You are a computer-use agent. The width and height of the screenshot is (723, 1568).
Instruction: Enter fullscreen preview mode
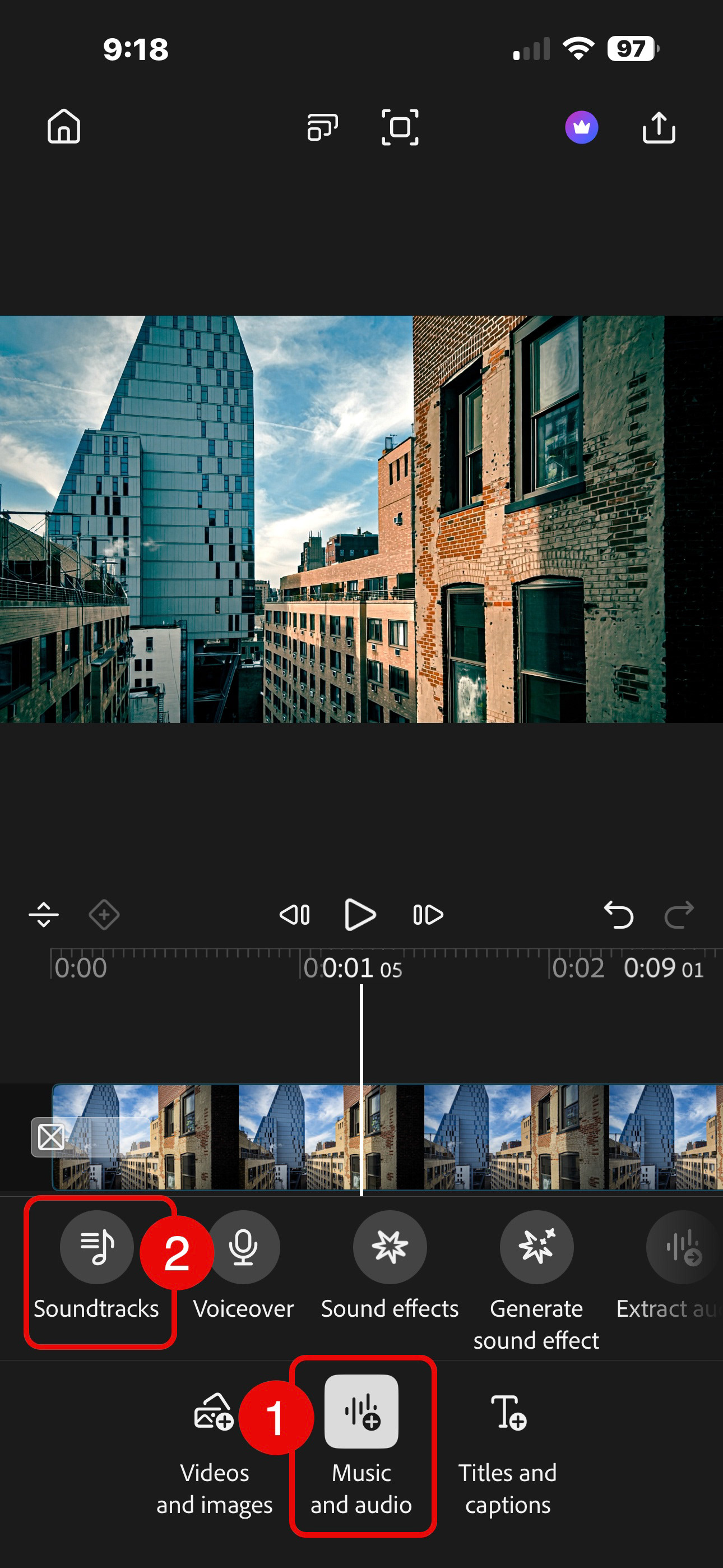400,127
